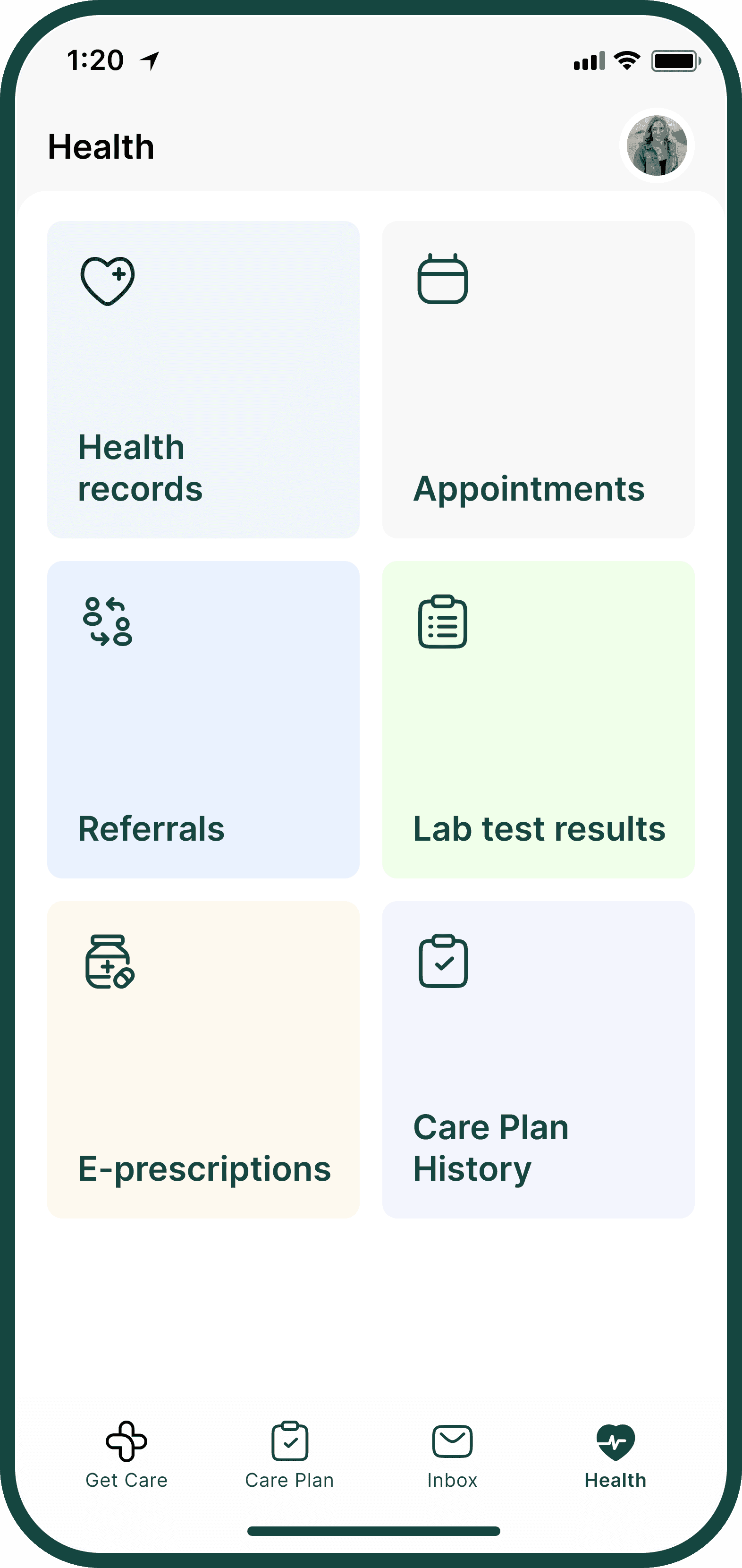Switch to the Inbox tab

coord(452,1455)
